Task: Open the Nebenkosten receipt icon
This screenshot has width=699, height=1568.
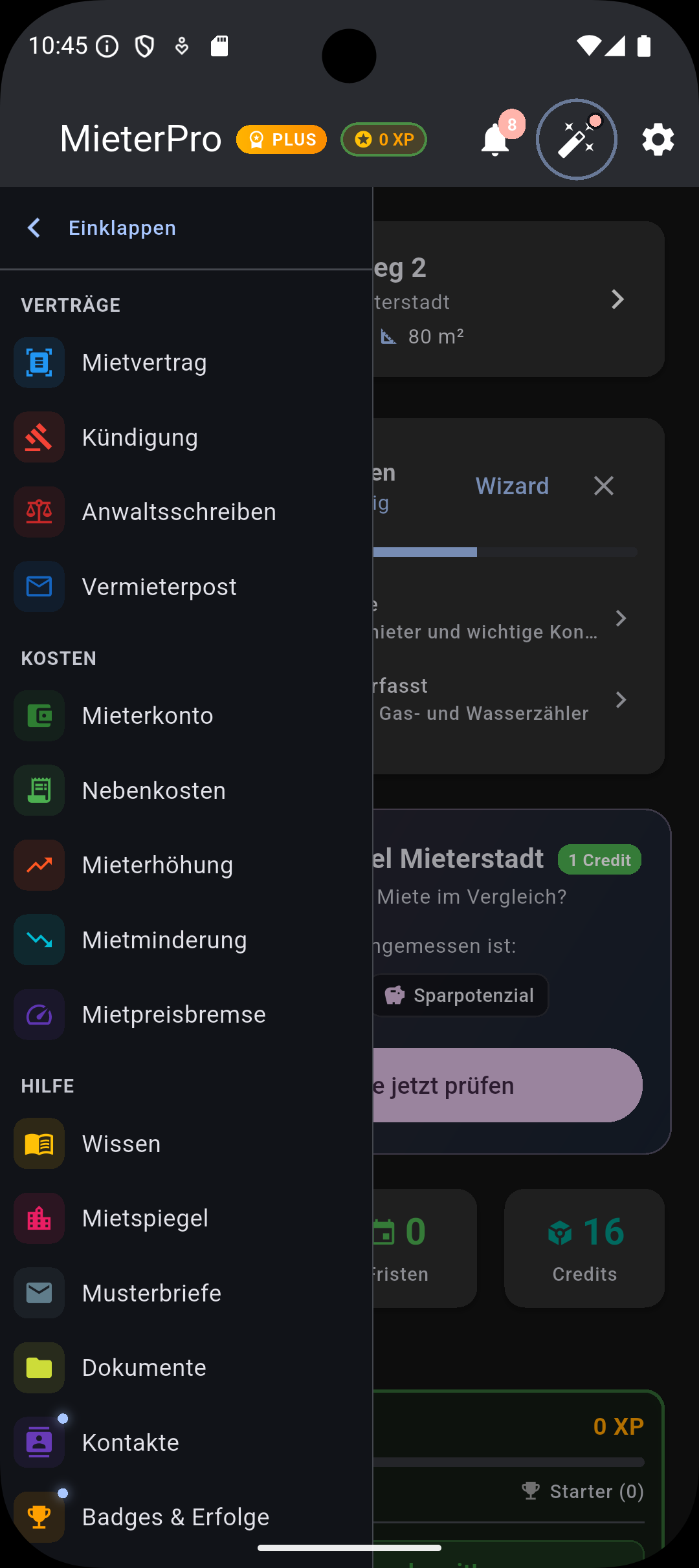Action: tap(39, 790)
